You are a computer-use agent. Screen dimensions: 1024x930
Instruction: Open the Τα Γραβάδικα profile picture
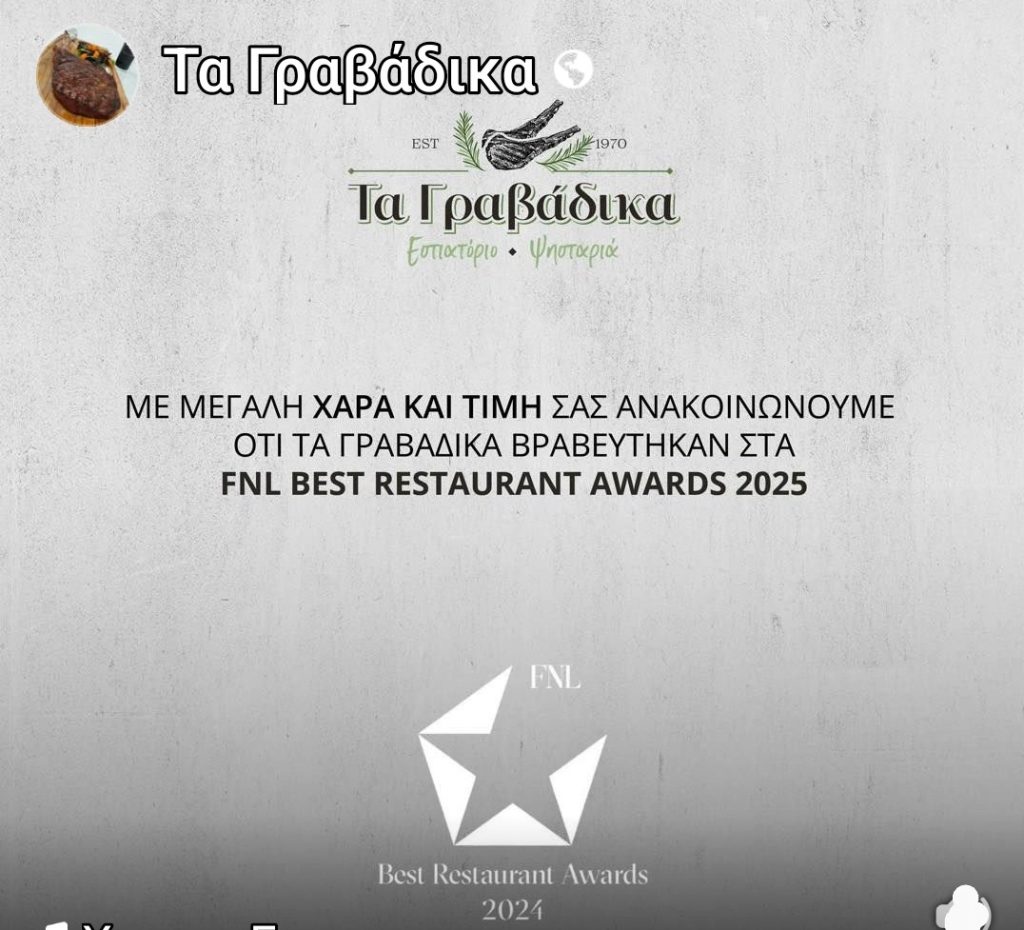tap(87, 75)
